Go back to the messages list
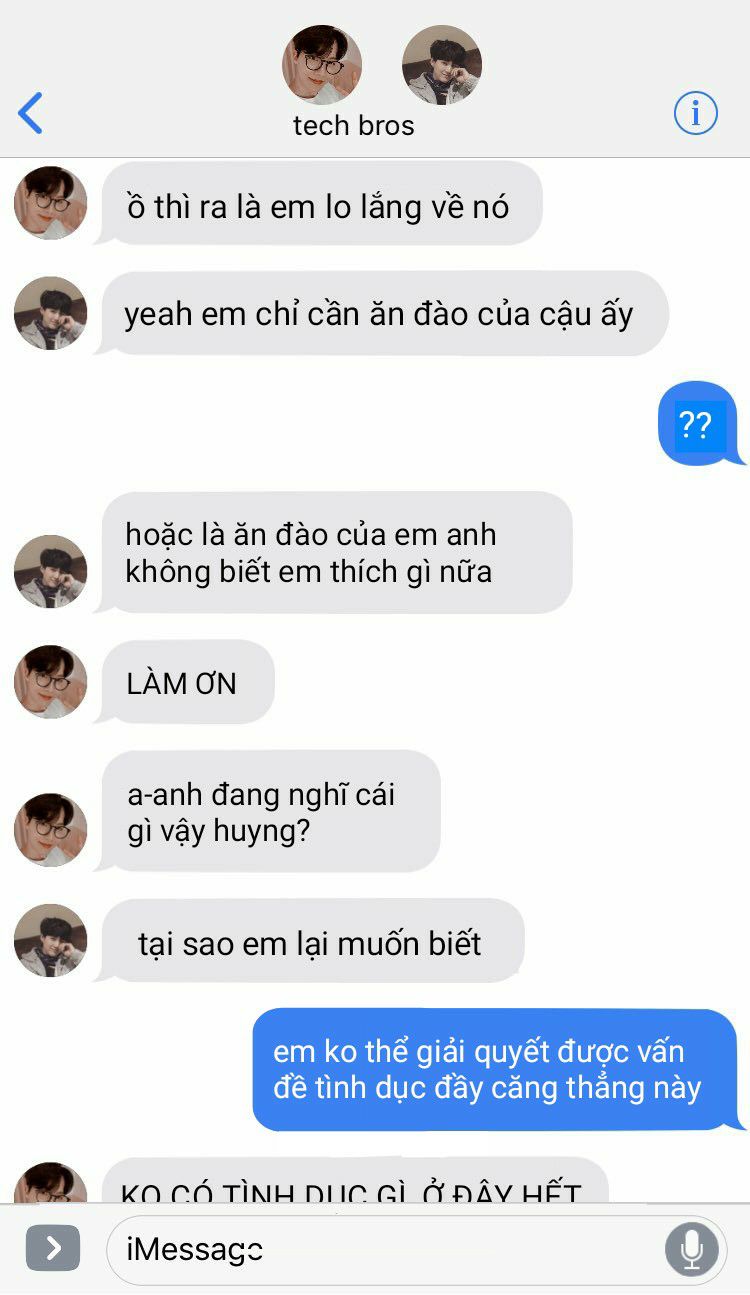The width and height of the screenshot is (750, 1295). point(31,113)
